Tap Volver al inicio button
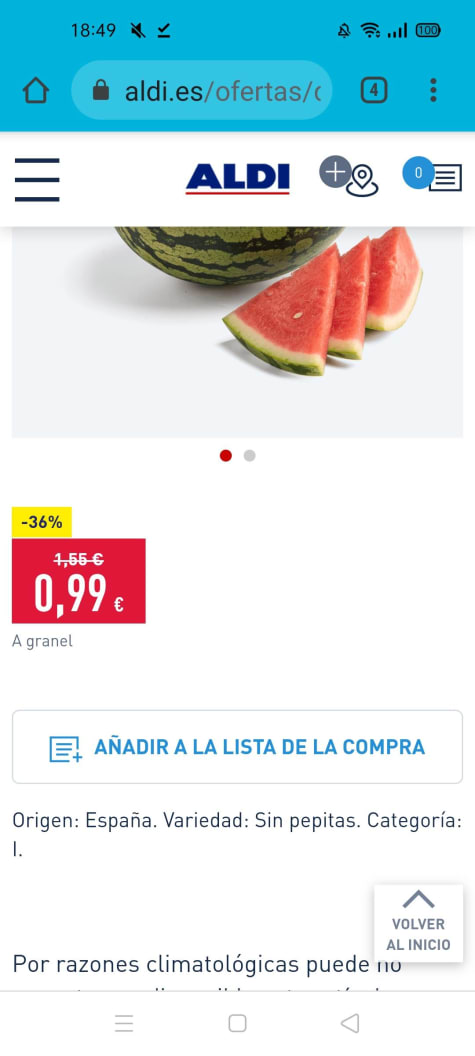This screenshot has height=1056, width=475. pyautogui.click(x=418, y=923)
